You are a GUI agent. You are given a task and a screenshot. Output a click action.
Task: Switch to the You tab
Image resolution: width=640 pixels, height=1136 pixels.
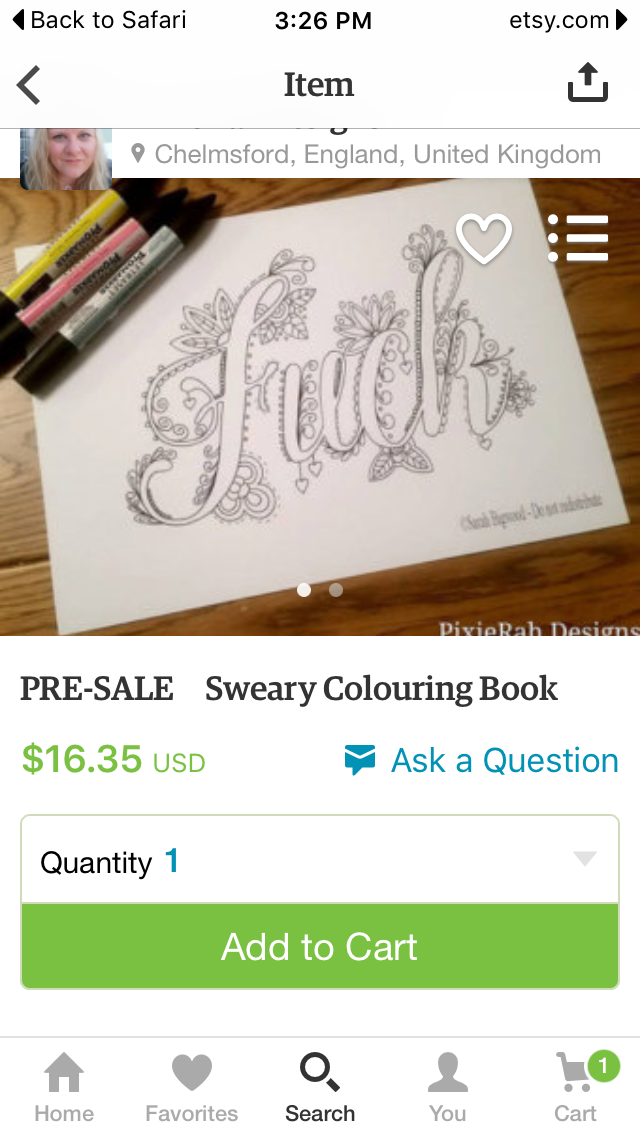(x=447, y=1088)
